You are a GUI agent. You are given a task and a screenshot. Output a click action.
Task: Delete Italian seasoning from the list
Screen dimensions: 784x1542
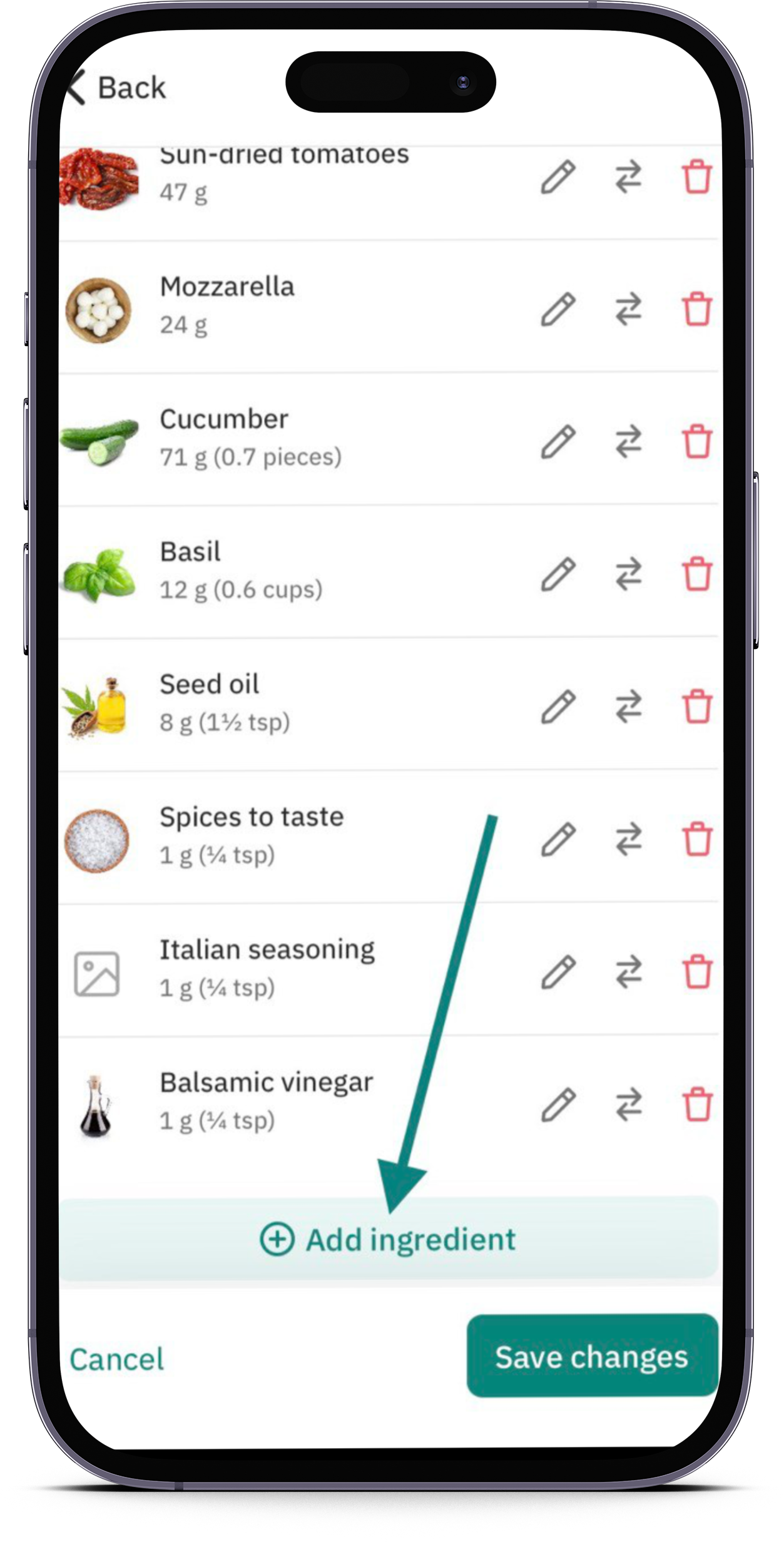(698, 973)
